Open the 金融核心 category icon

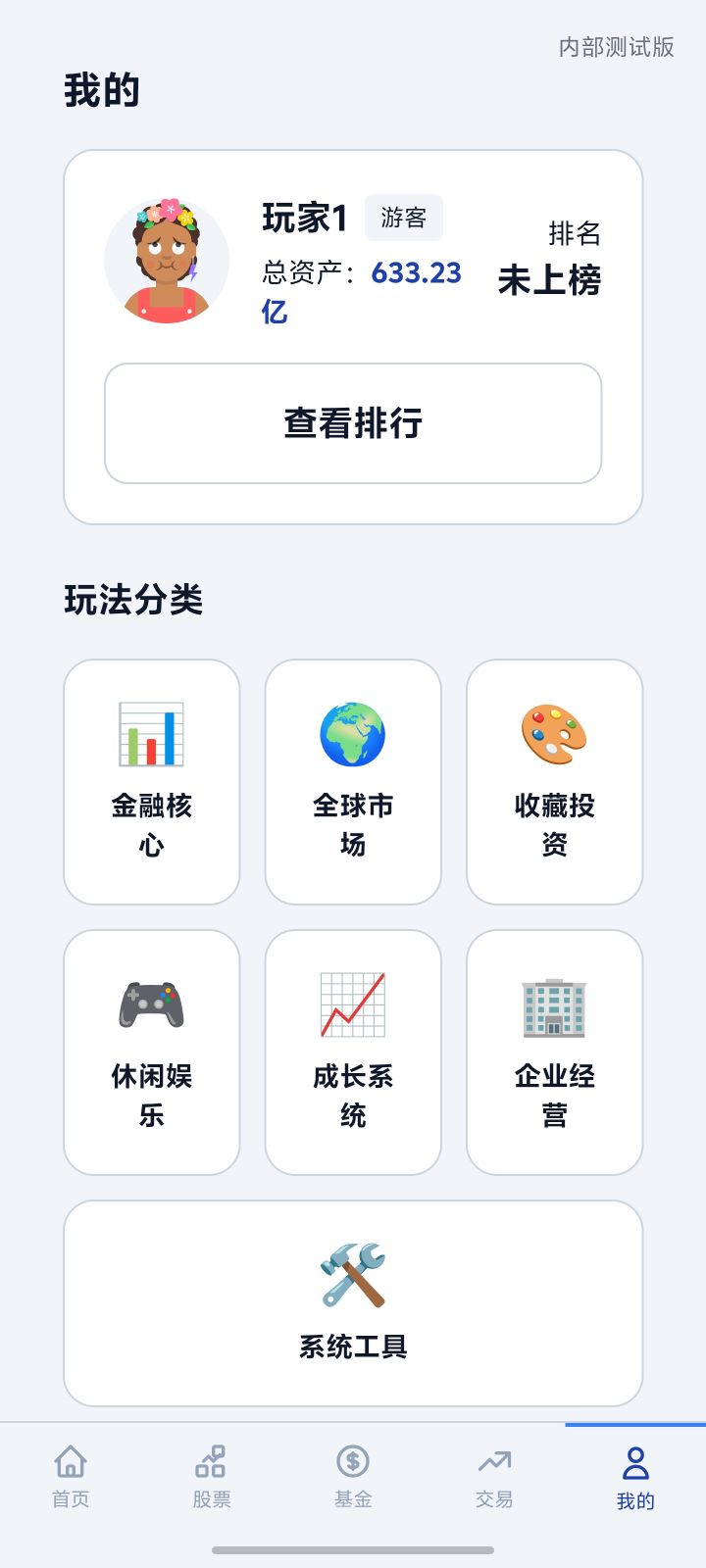150,733
